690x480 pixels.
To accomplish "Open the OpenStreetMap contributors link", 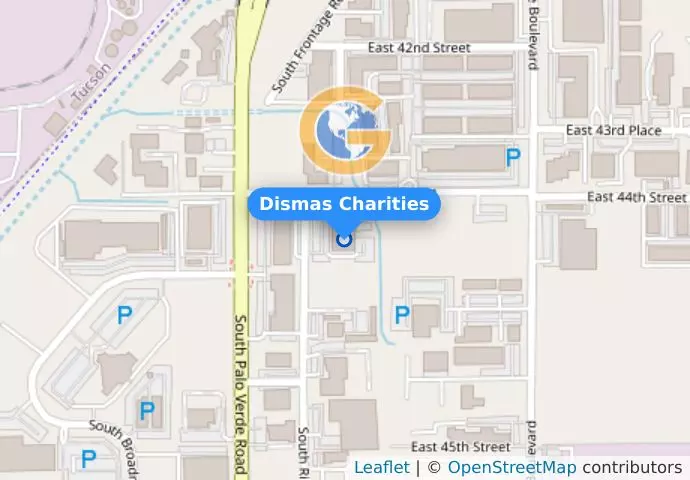I will 511,467.
